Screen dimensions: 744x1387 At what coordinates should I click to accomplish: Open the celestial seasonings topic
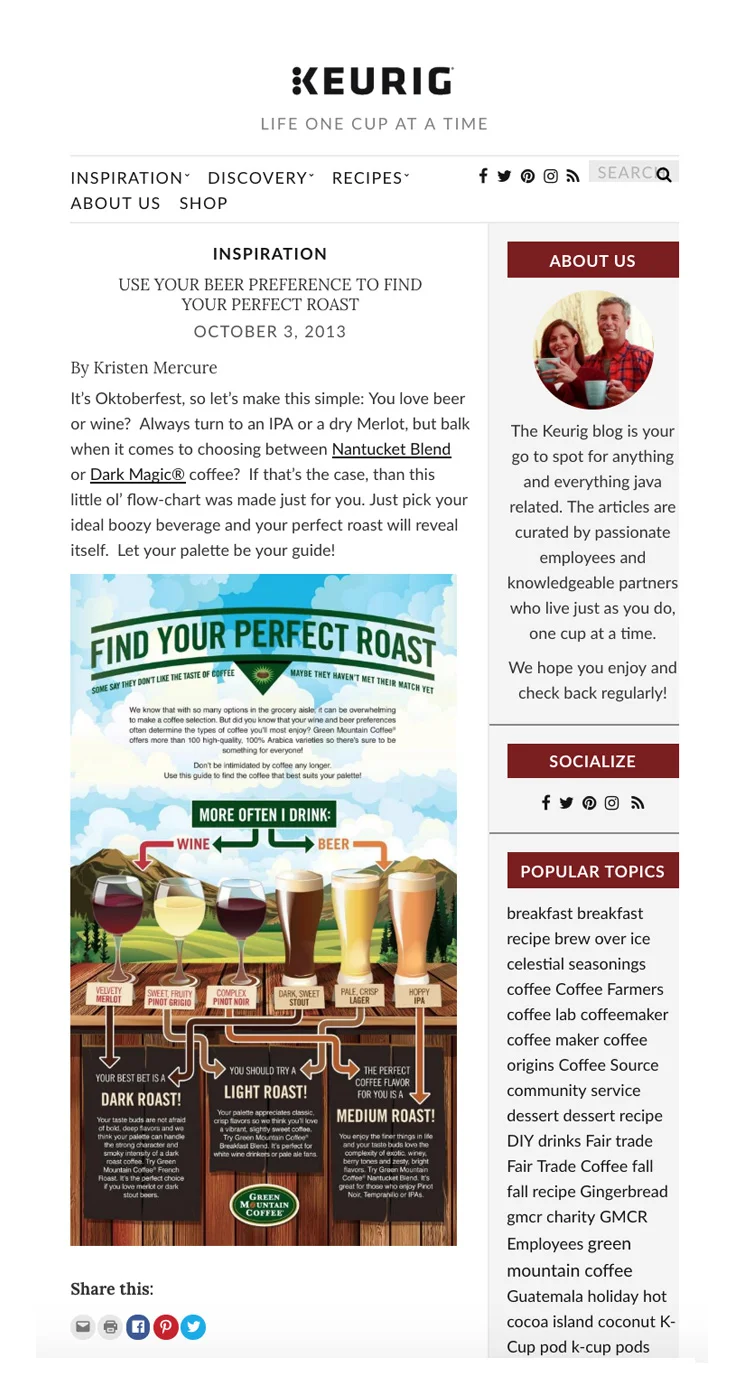click(576, 964)
